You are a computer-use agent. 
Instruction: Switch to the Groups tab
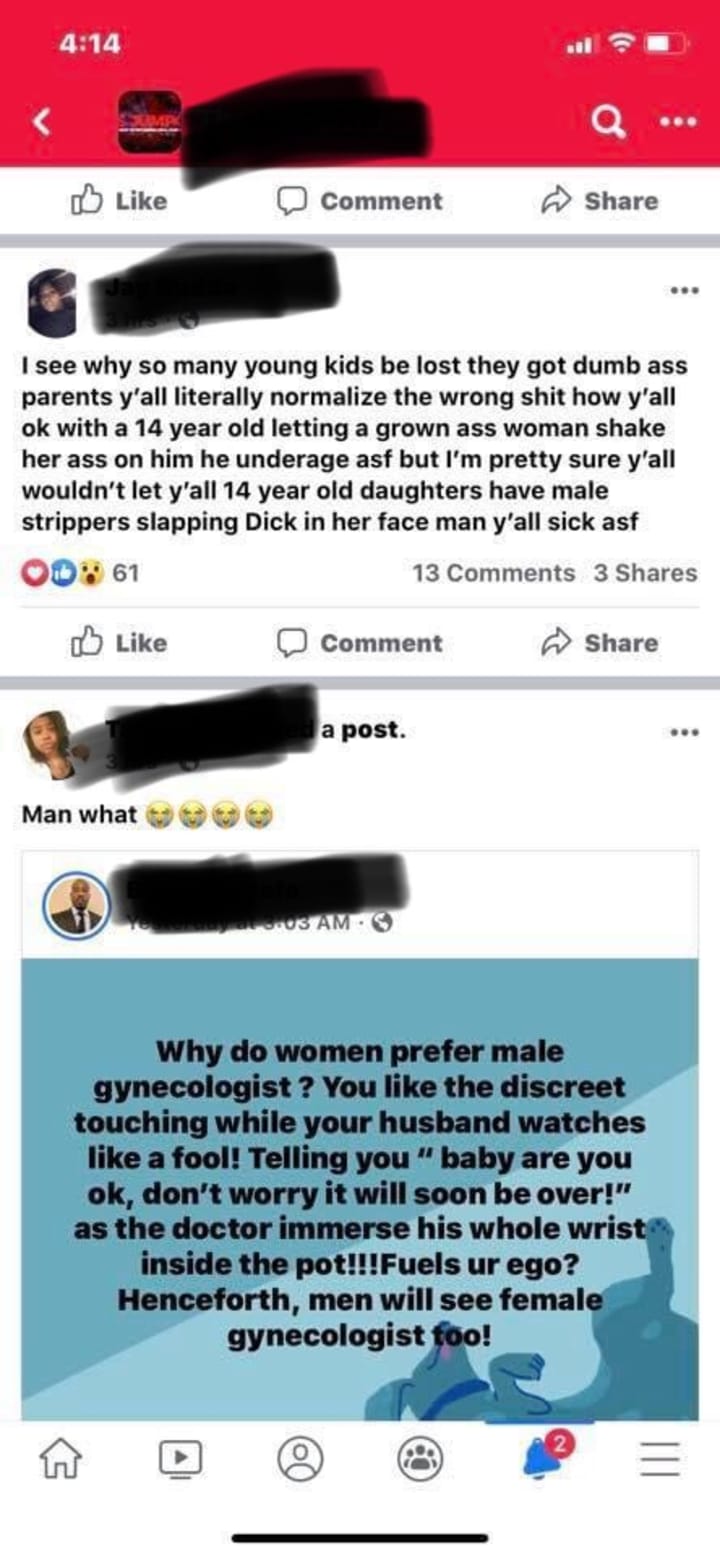click(415, 1460)
